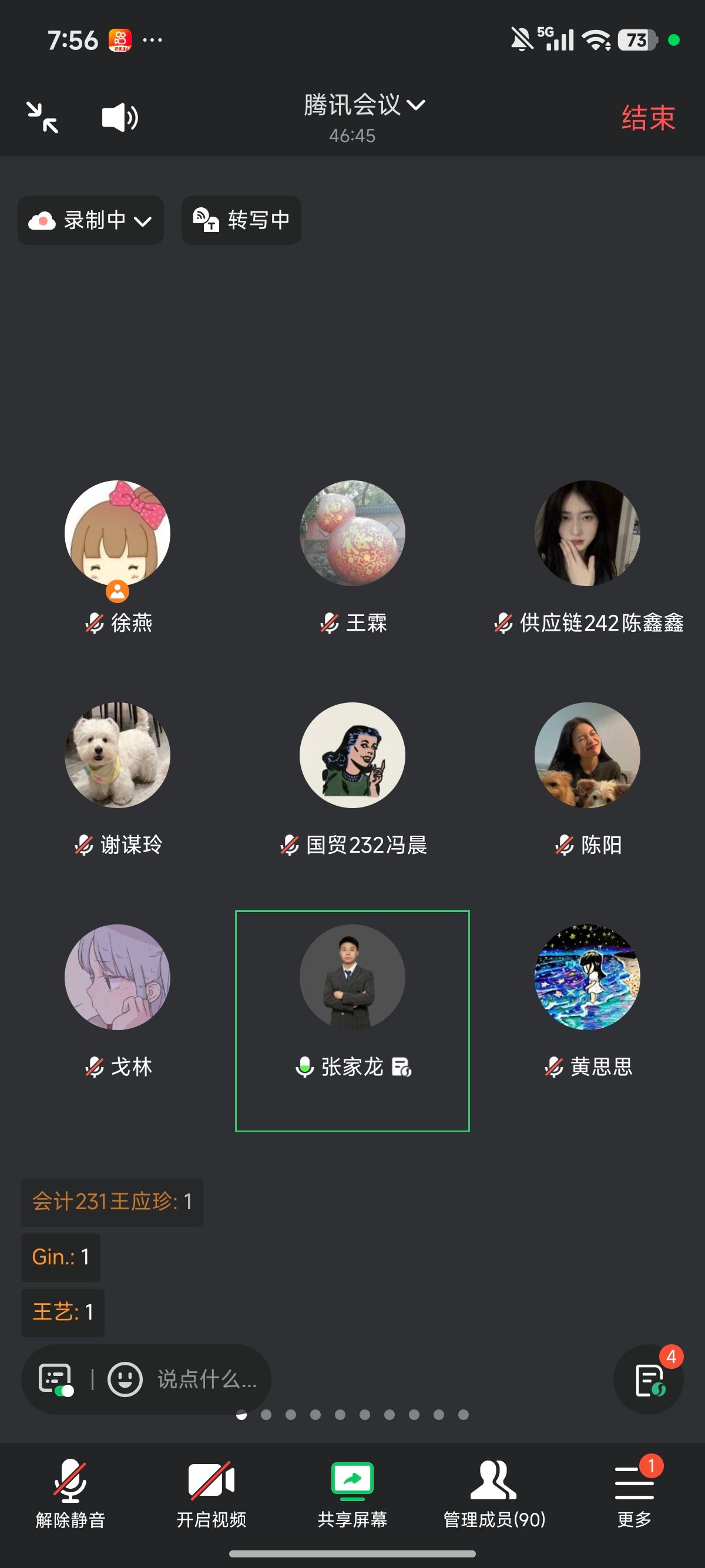Open the 转写中 transcription panel
This screenshot has width=705, height=1568.
[x=241, y=220]
